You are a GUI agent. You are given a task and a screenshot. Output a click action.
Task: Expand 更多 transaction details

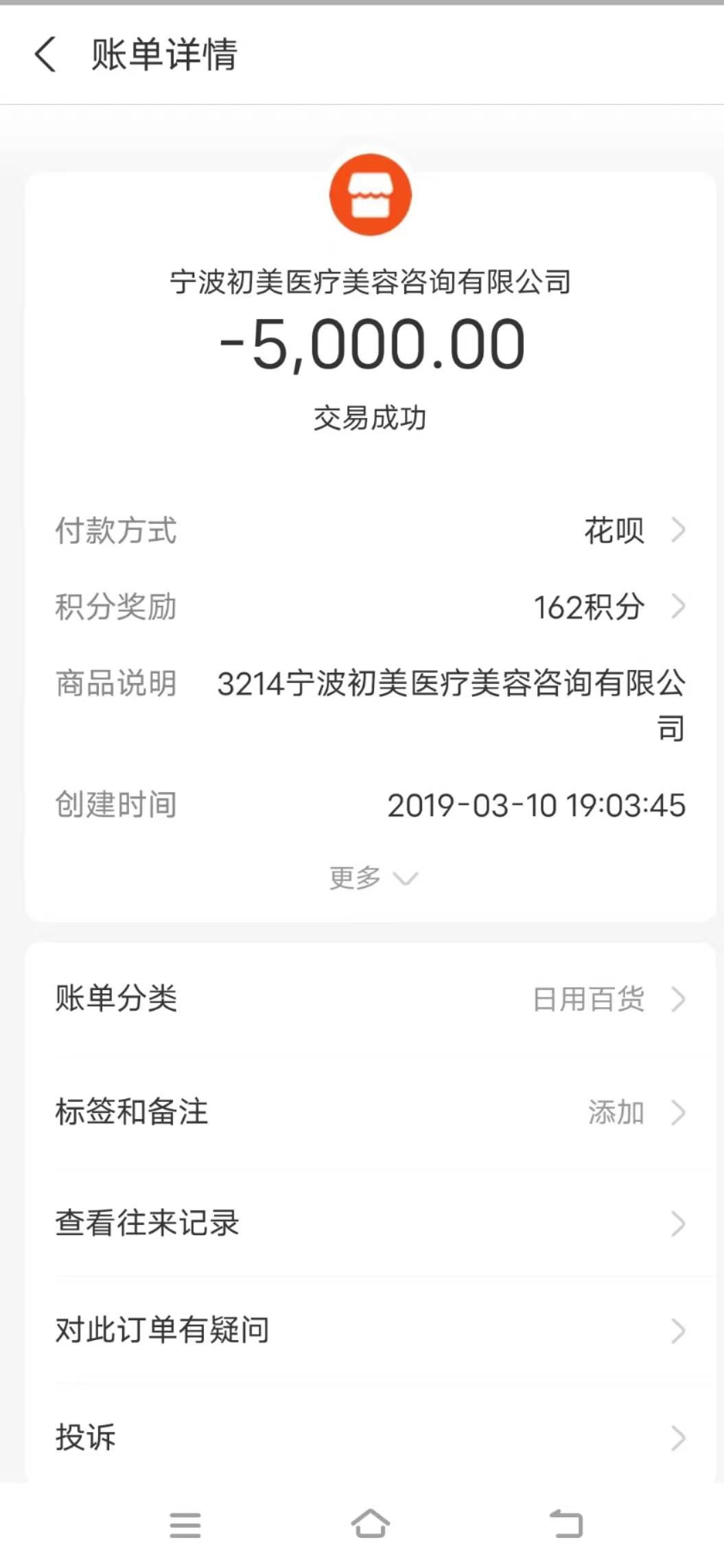tap(371, 878)
